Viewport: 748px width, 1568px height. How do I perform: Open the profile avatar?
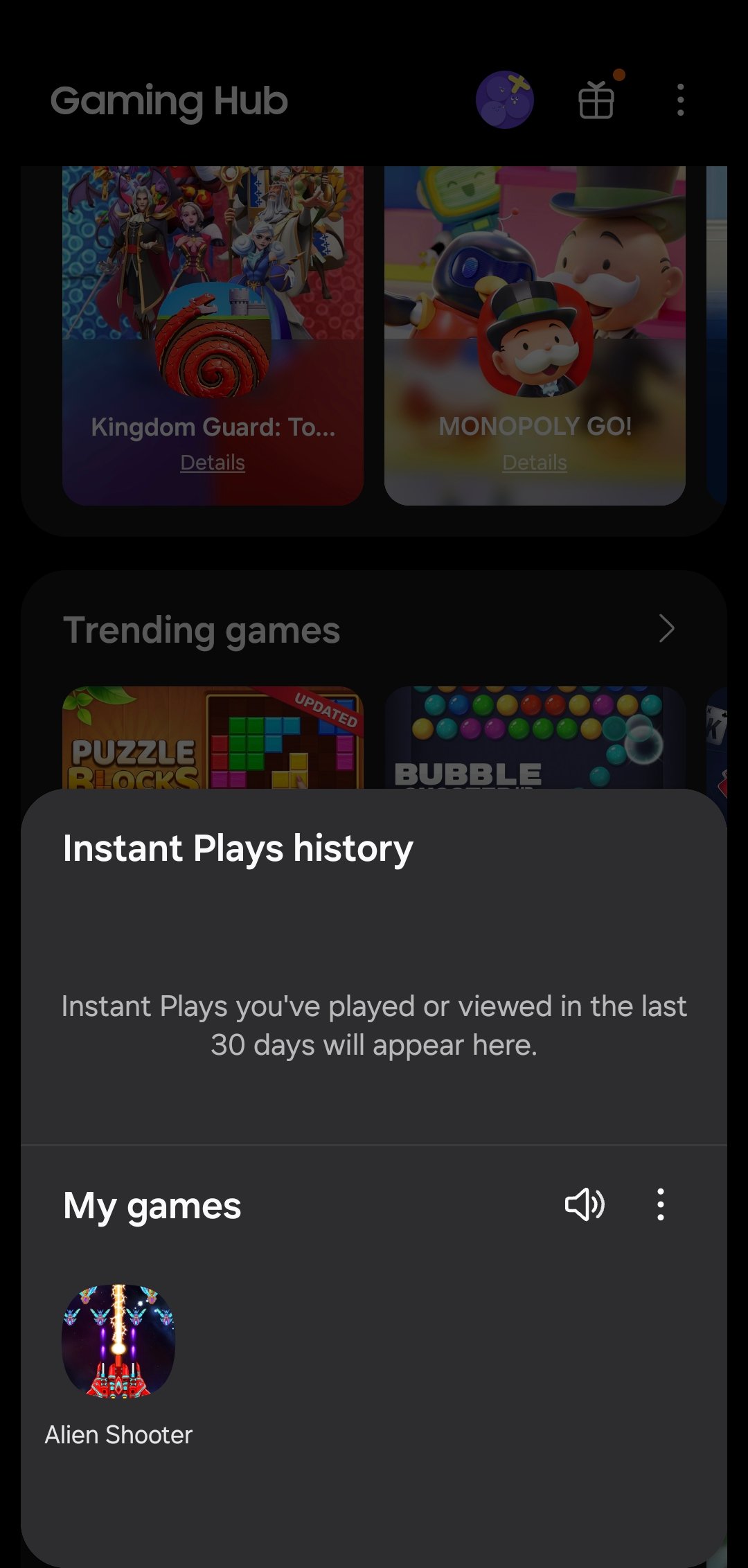(504, 100)
